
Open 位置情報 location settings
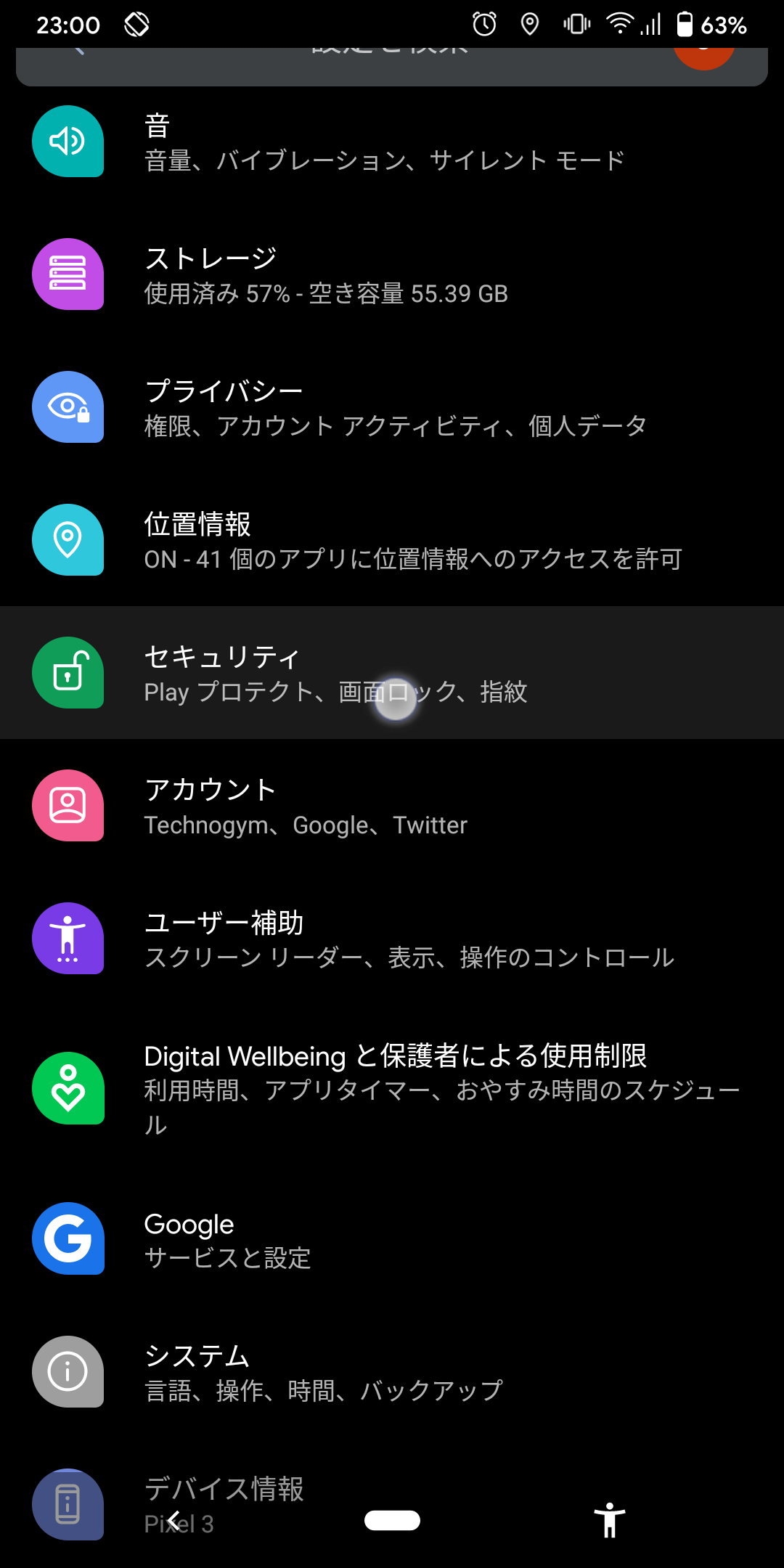click(x=392, y=540)
